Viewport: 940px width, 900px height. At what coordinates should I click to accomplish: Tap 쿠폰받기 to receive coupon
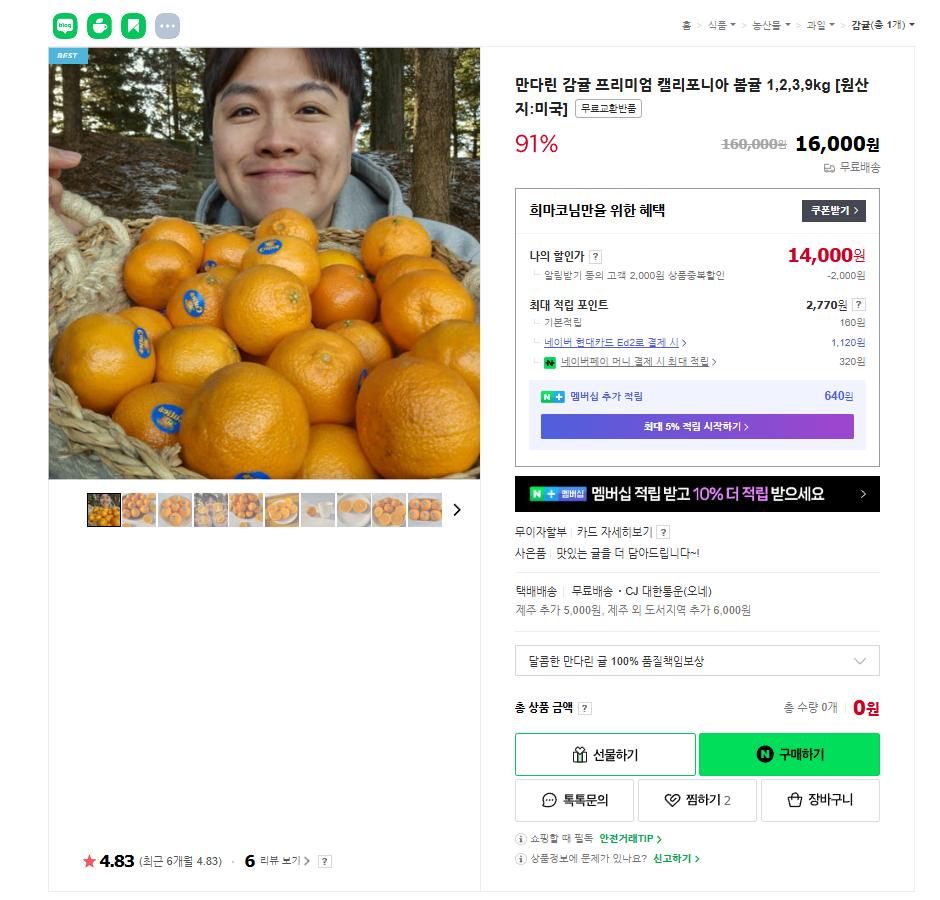pyautogui.click(x=833, y=211)
